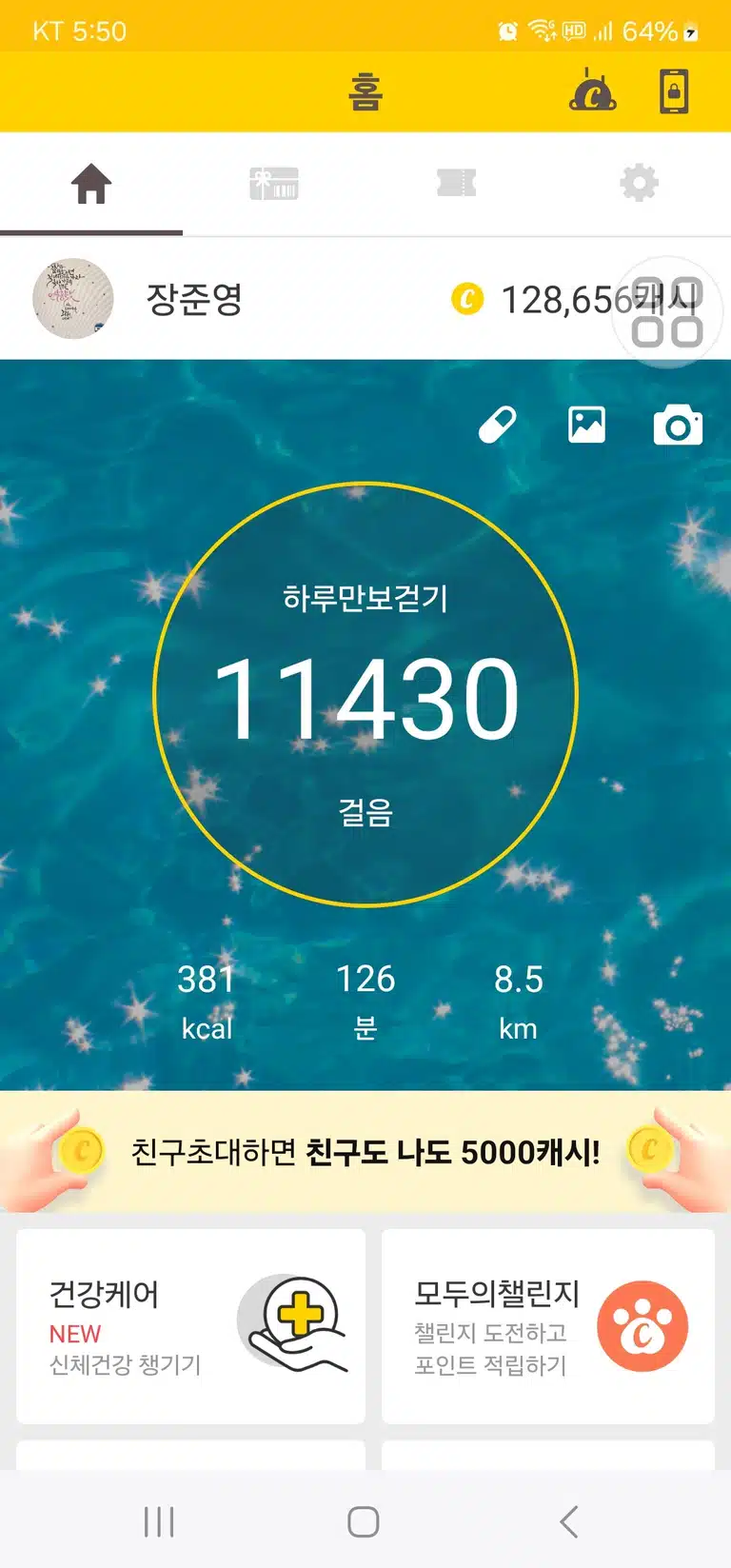Screen dimensions: 731x1568
Task: Switch to the home tab
Action: pos(91,184)
